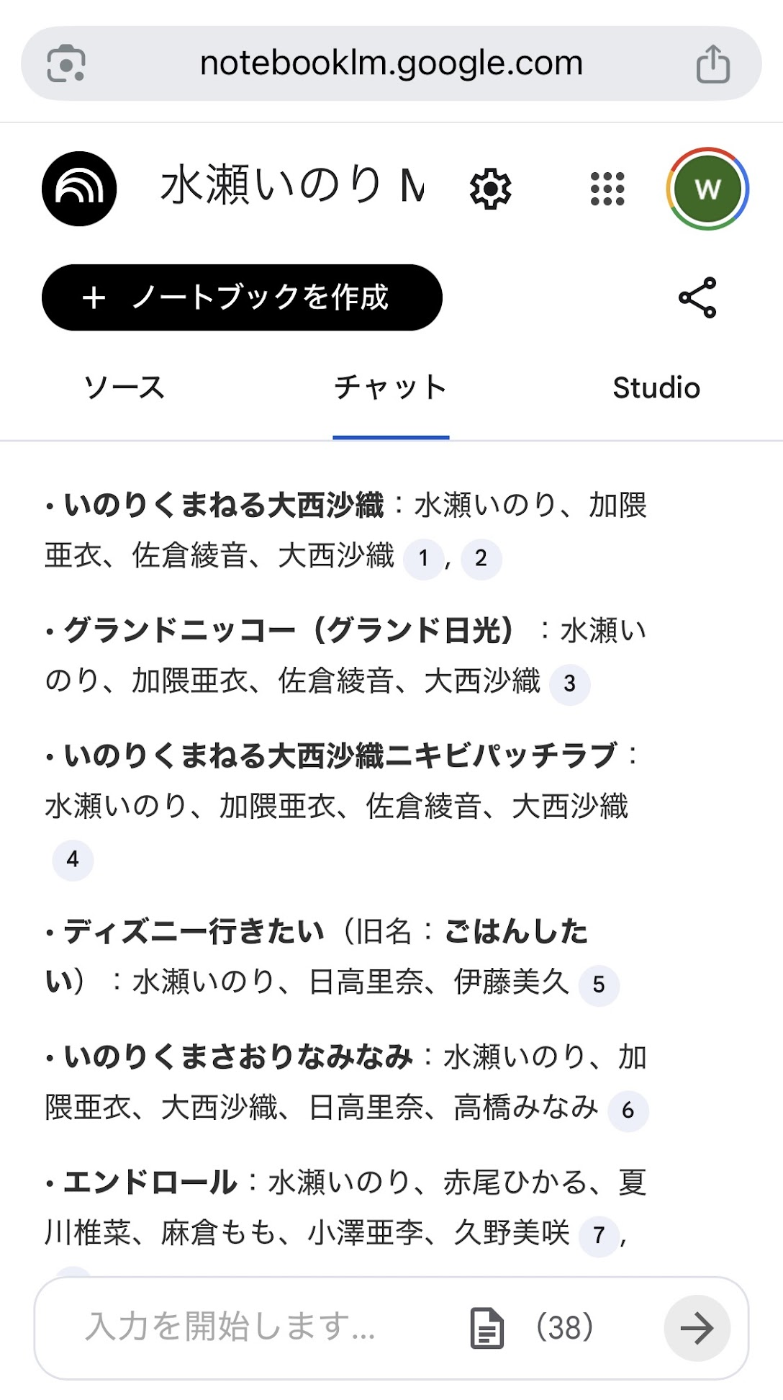Viewport: 783px width, 1400px height.
Task: Switch to the ソース tab
Action: click(124, 388)
